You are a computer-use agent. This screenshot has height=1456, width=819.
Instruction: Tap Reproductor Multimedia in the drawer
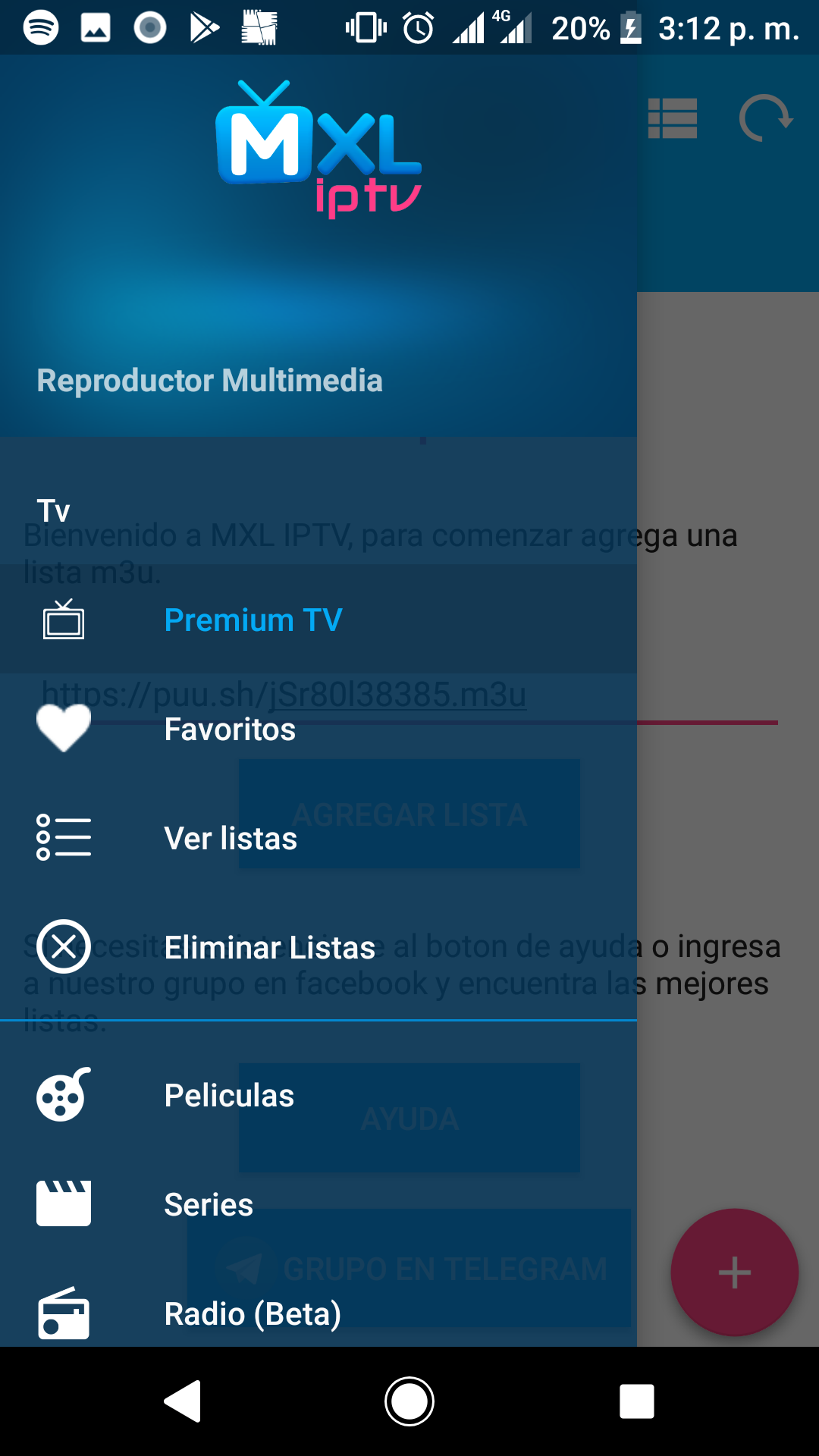[x=209, y=379]
